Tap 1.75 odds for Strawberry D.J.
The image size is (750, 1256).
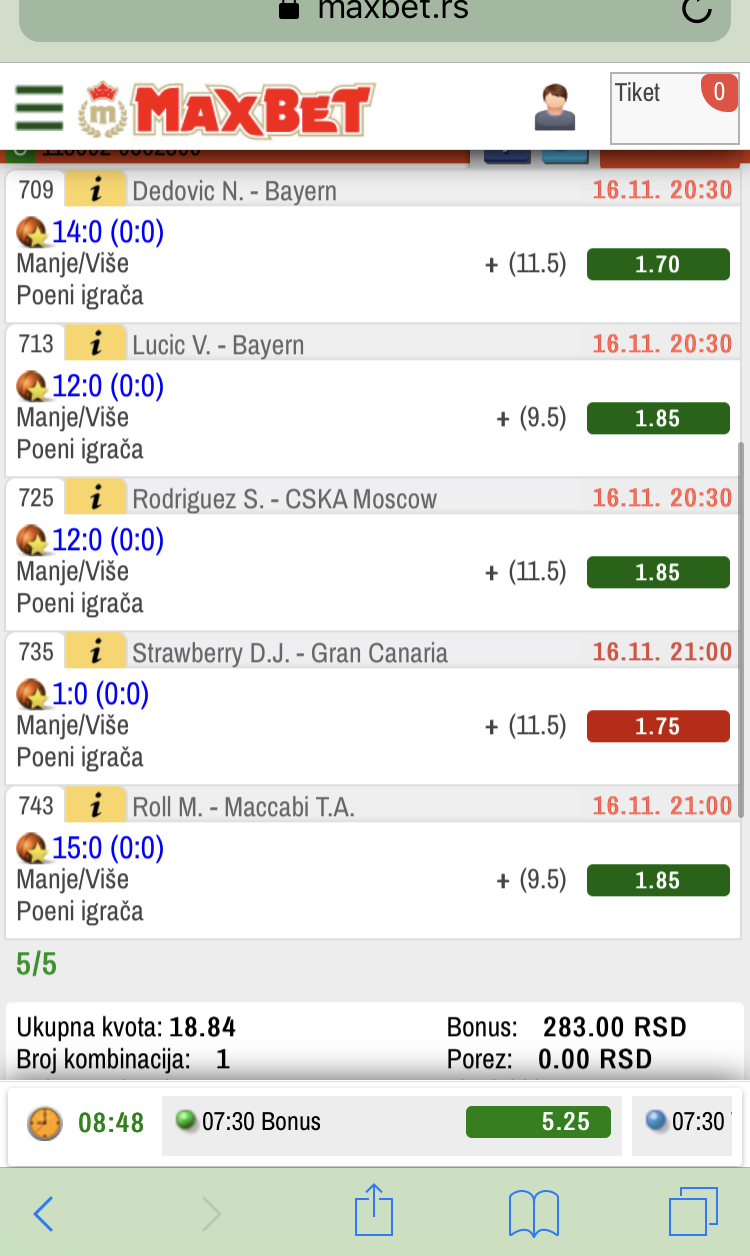(x=658, y=727)
